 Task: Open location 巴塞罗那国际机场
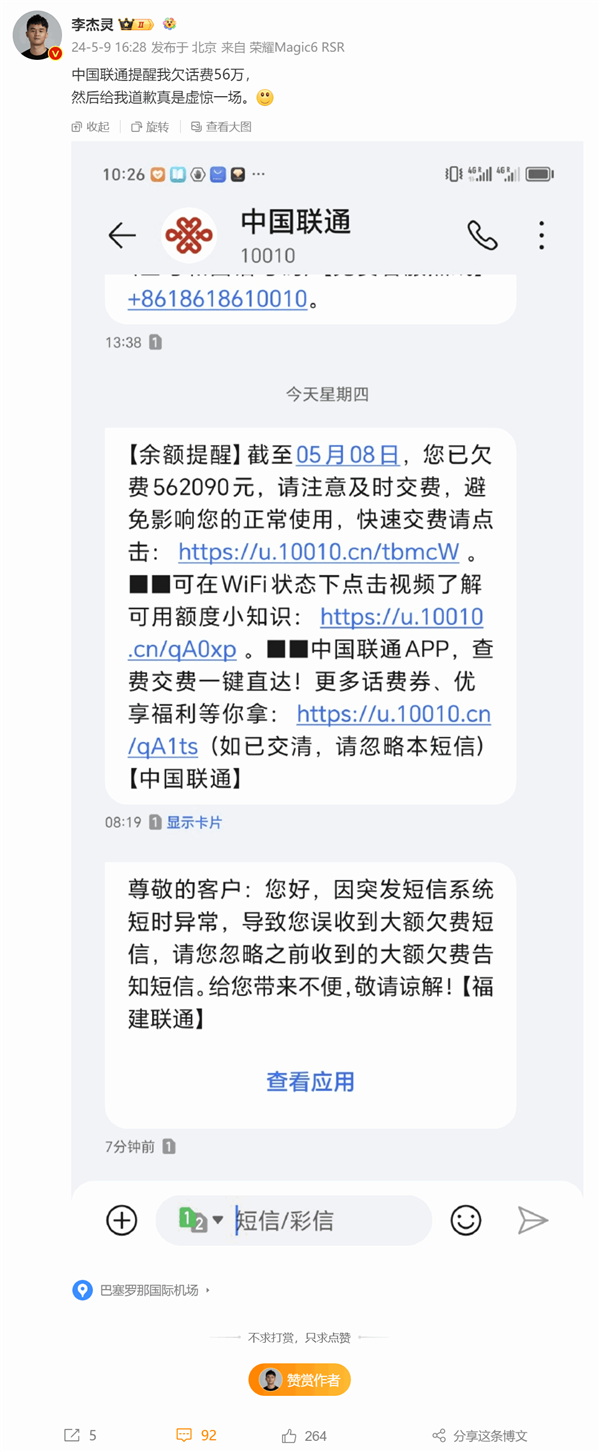click(148, 1291)
